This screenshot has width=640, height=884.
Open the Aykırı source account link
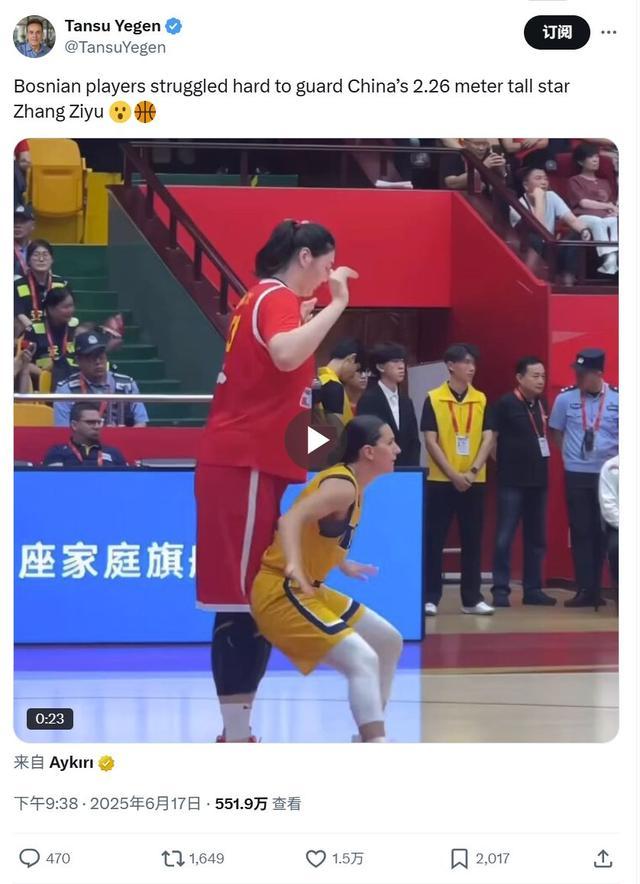(71, 763)
